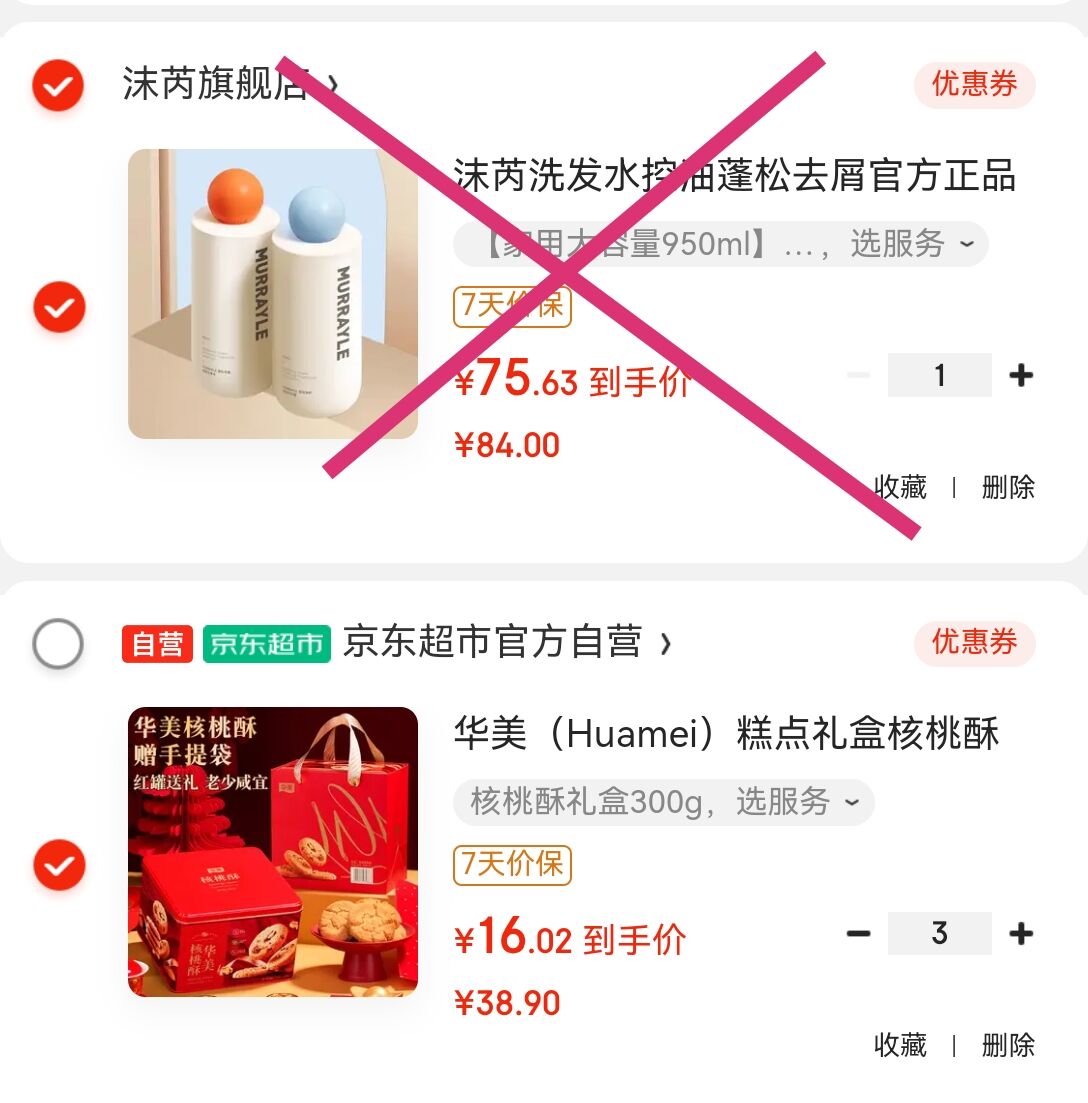The height and width of the screenshot is (1103, 1088).
Task: Uncheck the 华美核桃酥 item checkbox
Action: point(58,864)
